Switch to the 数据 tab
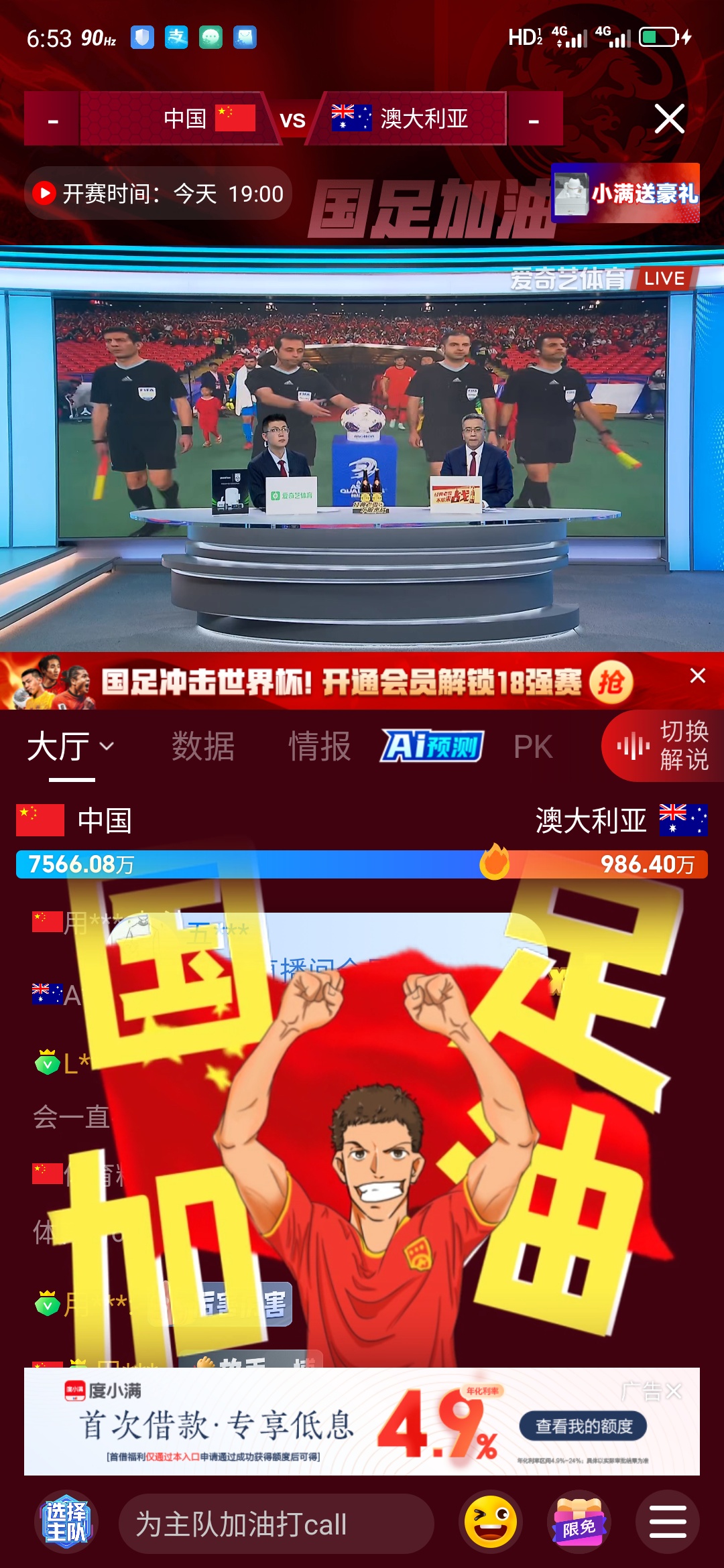 [x=203, y=746]
